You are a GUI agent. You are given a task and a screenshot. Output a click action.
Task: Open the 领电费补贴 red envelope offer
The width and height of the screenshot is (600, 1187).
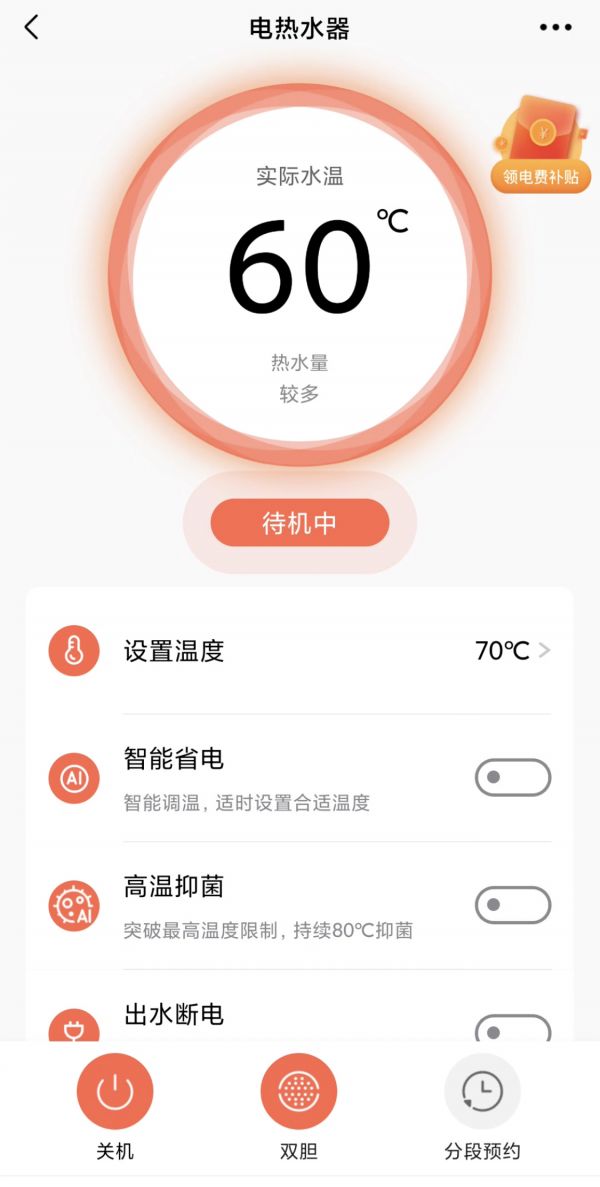coord(540,145)
